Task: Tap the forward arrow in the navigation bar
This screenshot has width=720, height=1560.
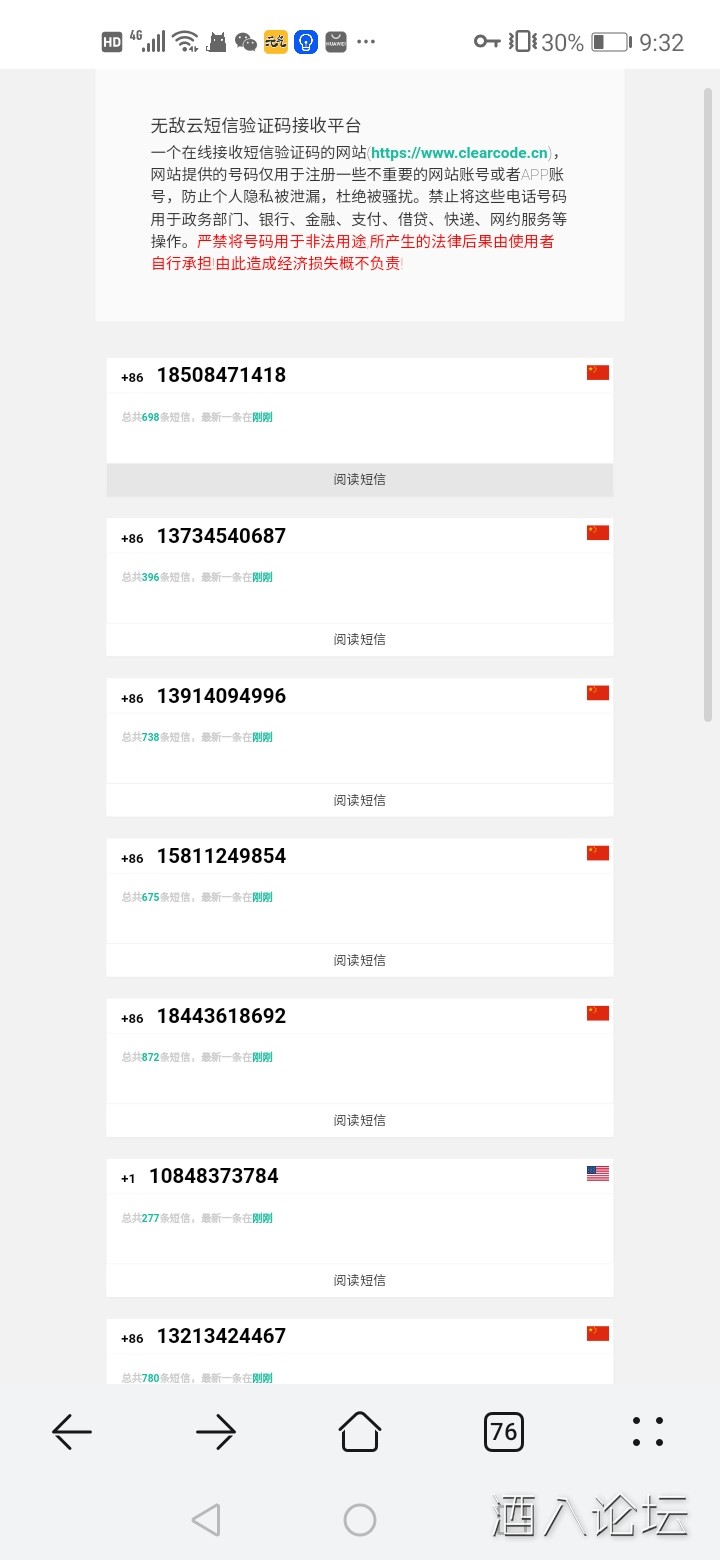Action: point(215,1432)
